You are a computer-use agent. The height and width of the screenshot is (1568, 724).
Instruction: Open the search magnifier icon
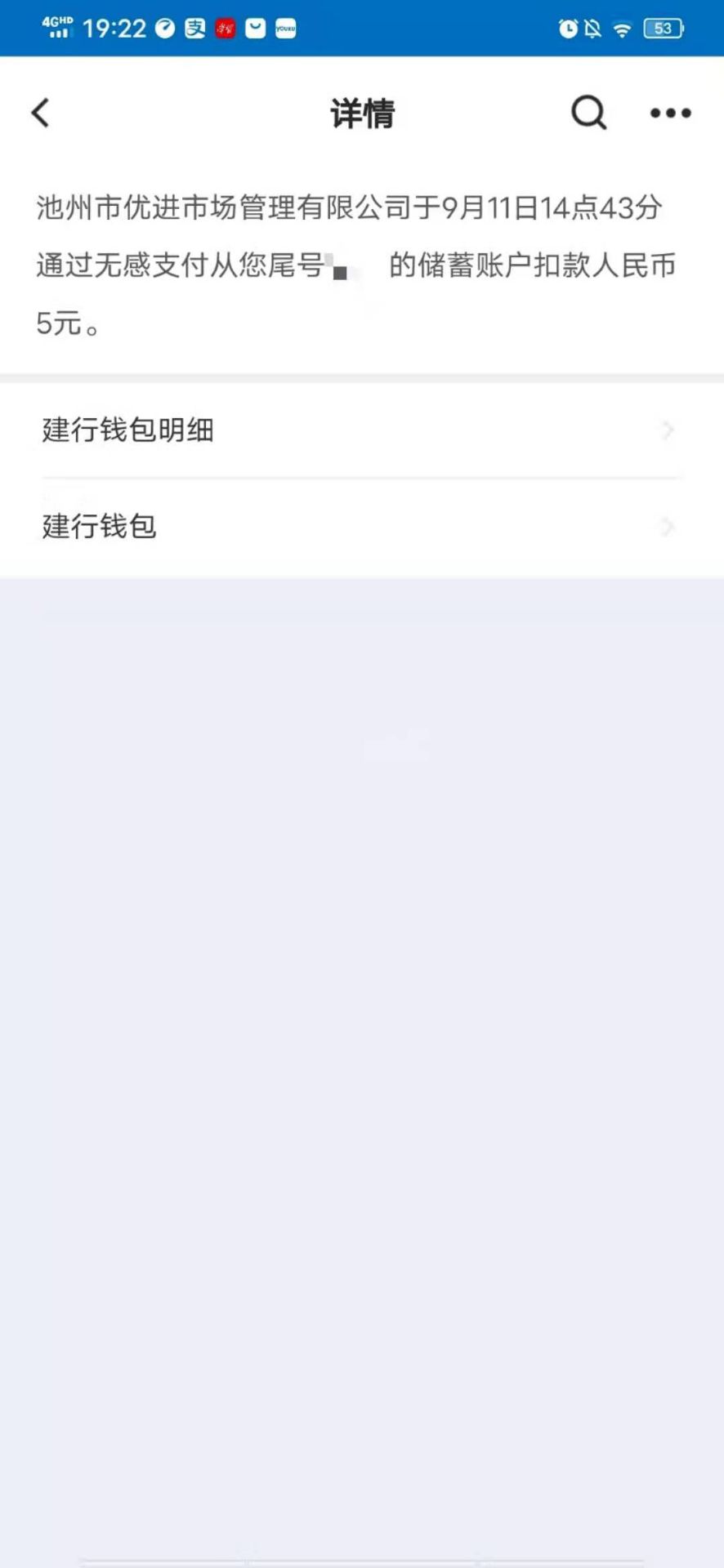[588, 113]
